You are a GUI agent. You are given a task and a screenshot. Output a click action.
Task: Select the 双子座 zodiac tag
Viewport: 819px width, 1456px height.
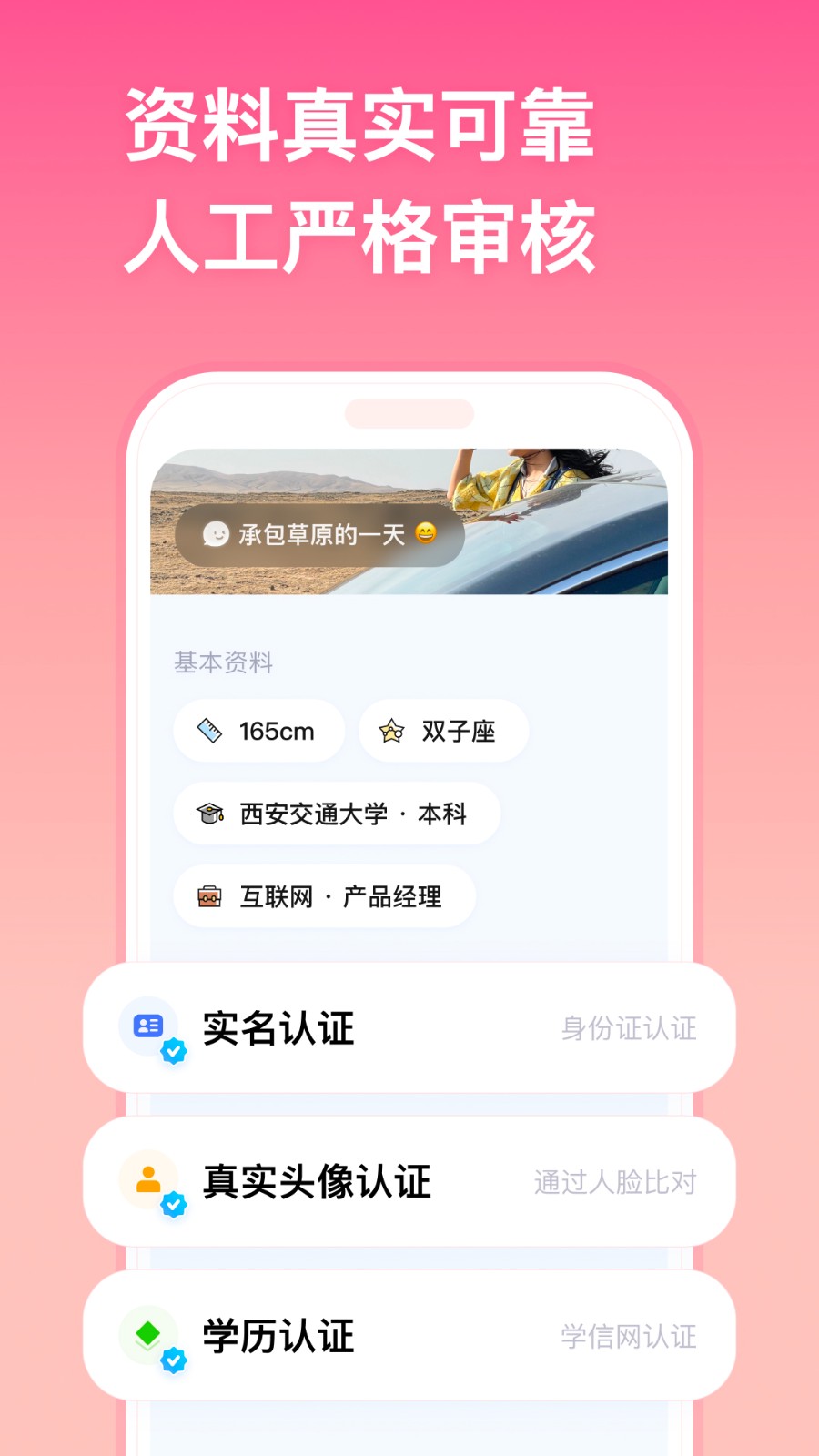coord(442,731)
